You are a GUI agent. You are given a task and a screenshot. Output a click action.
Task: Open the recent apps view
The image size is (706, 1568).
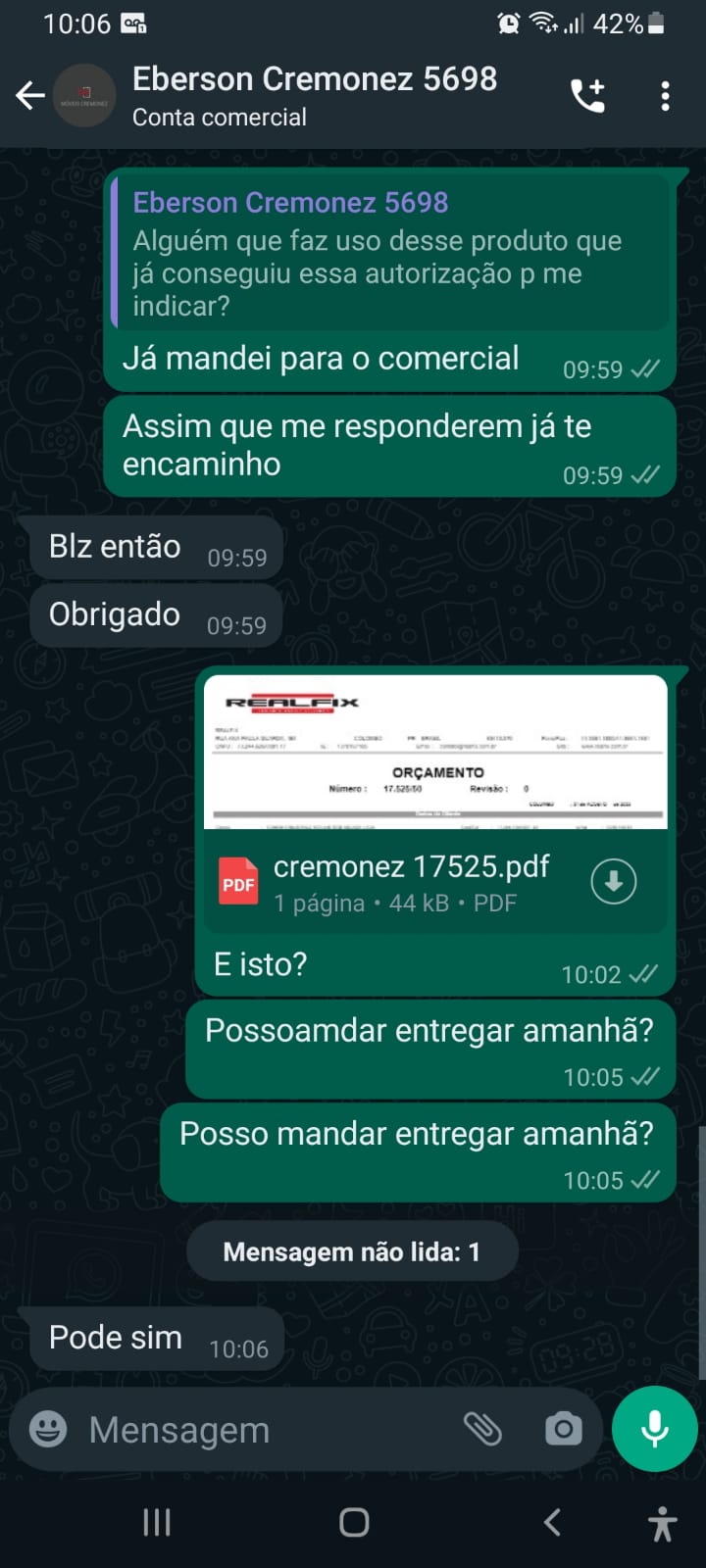pos(157,1522)
